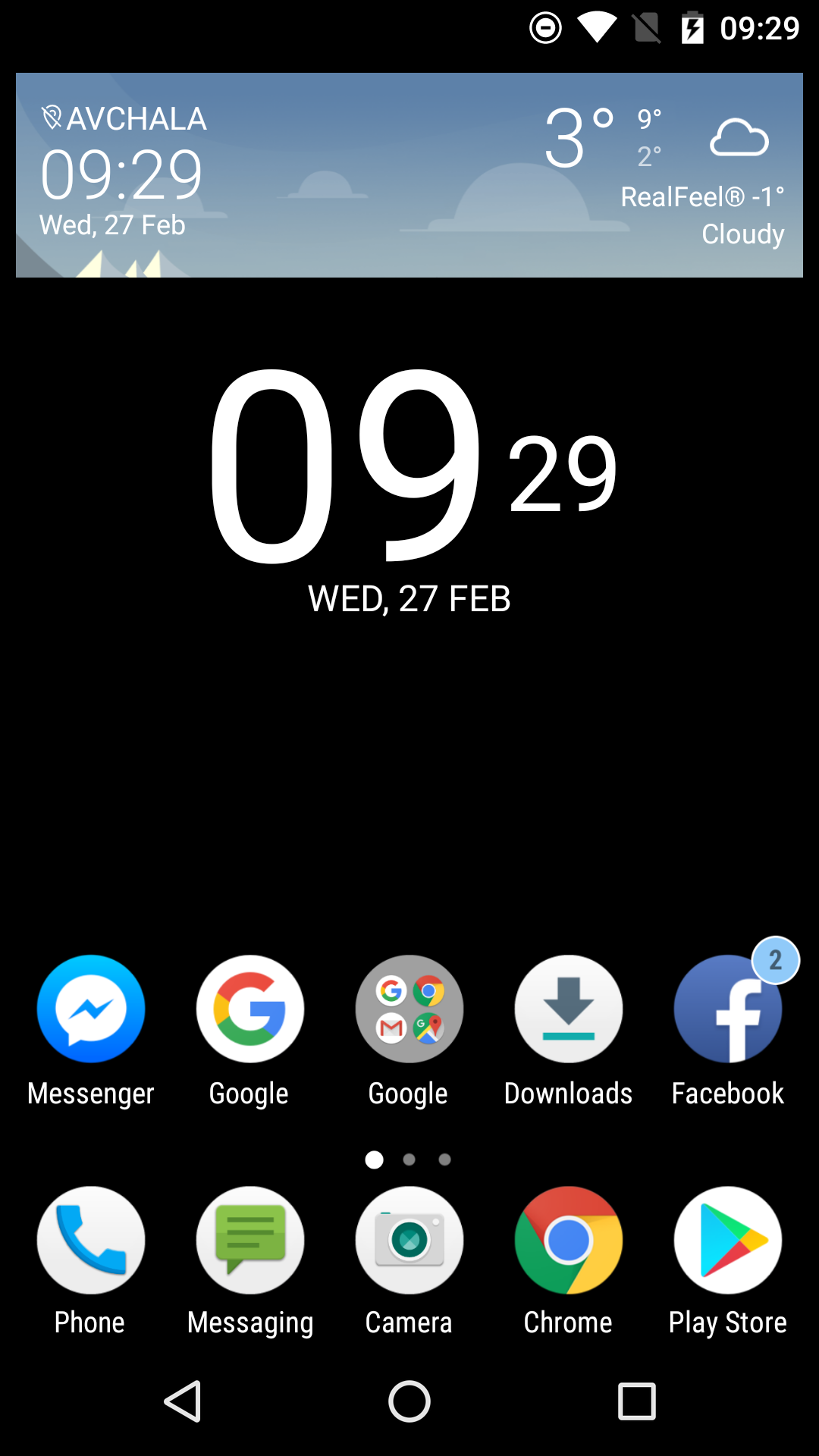Tap the Facebook notification badge showing 2
Image resolution: width=819 pixels, height=1456 pixels.
(x=774, y=960)
